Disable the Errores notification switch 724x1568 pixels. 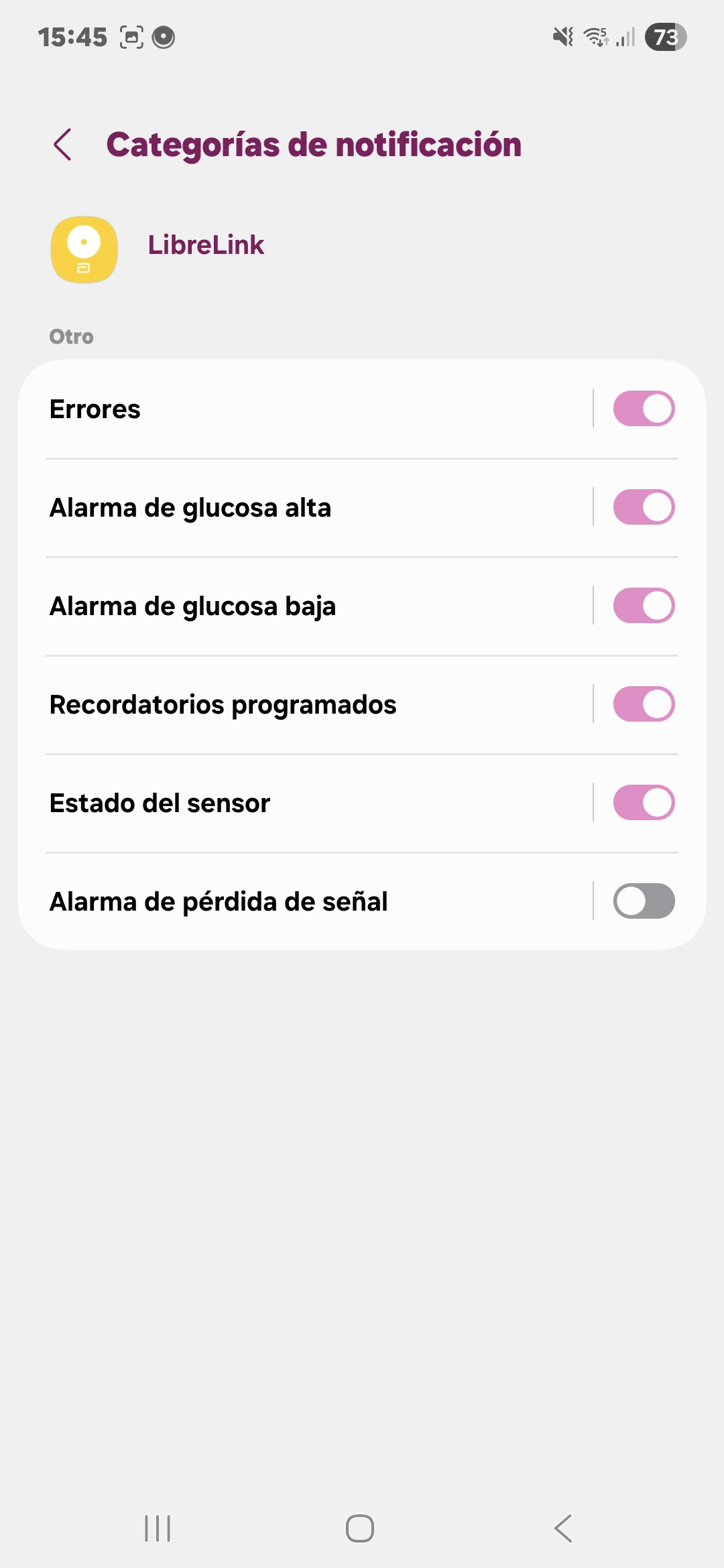(644, 409)
